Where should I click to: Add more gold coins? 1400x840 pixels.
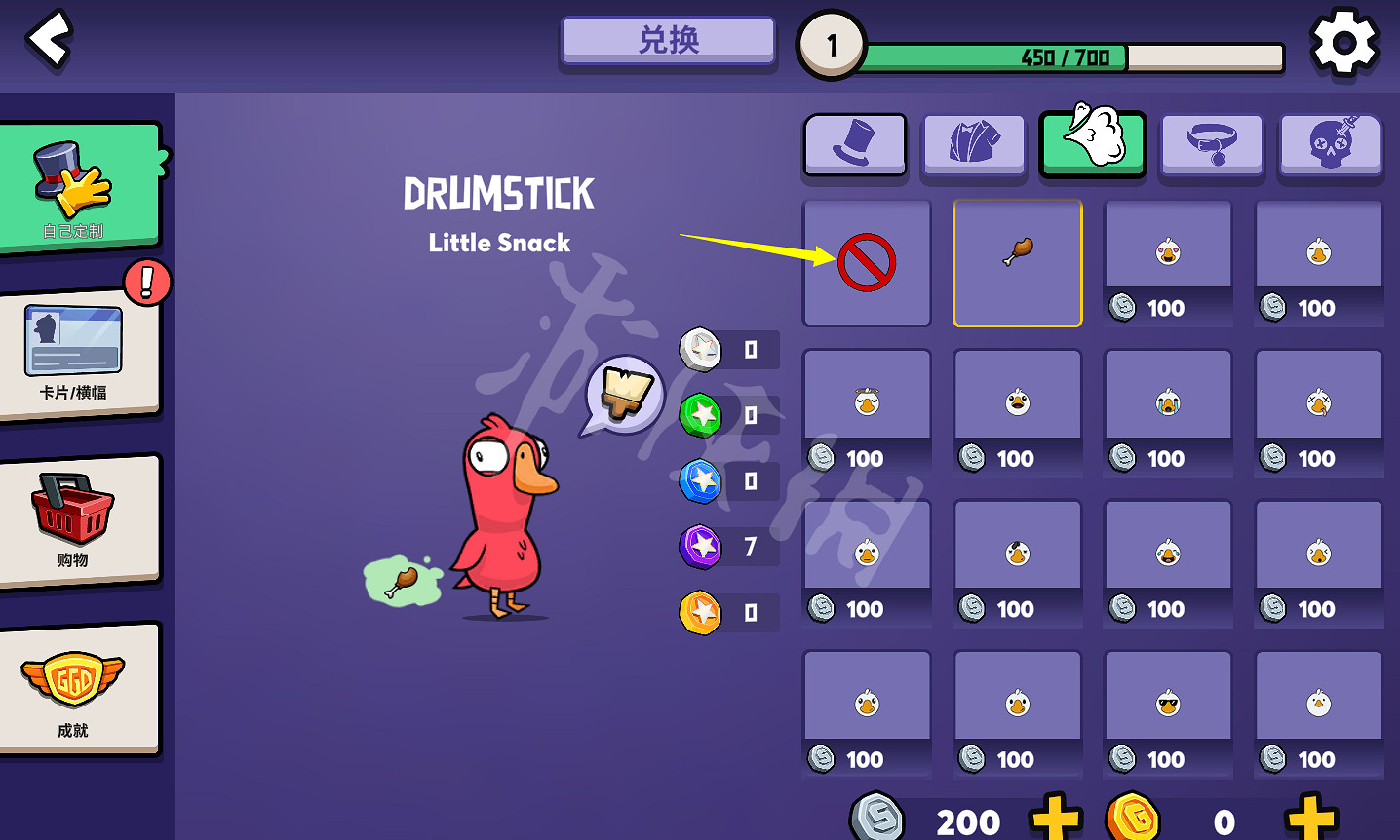tap(1310, 819)
